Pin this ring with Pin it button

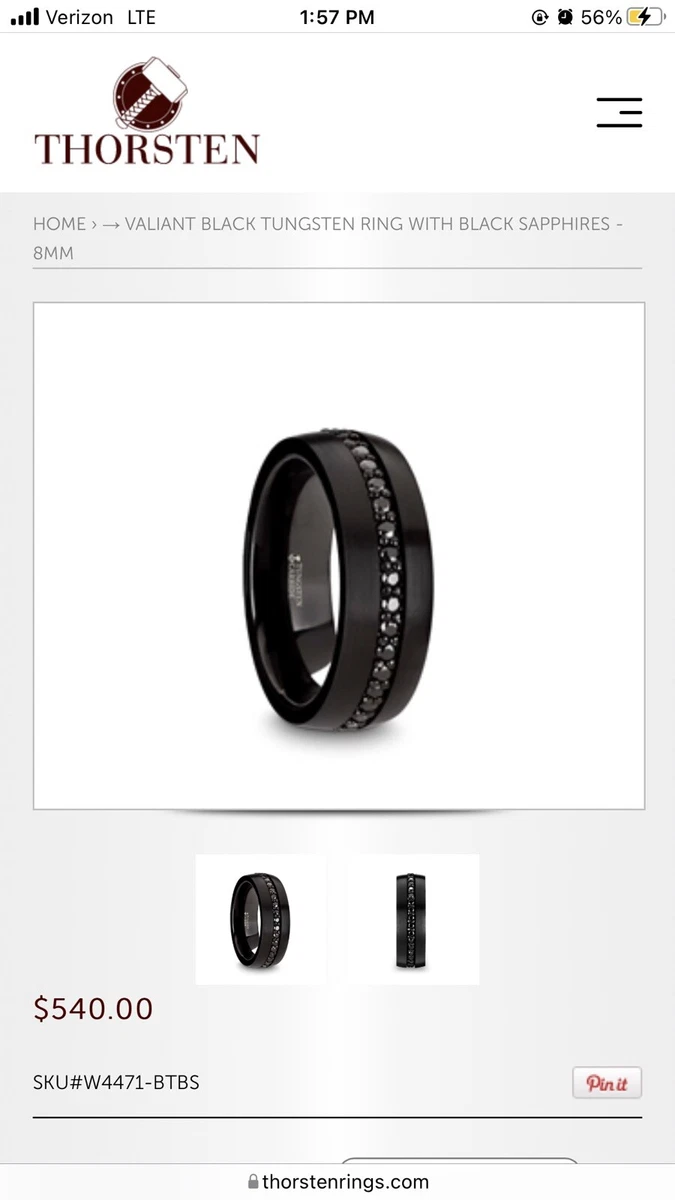(x=607, y=1083)
